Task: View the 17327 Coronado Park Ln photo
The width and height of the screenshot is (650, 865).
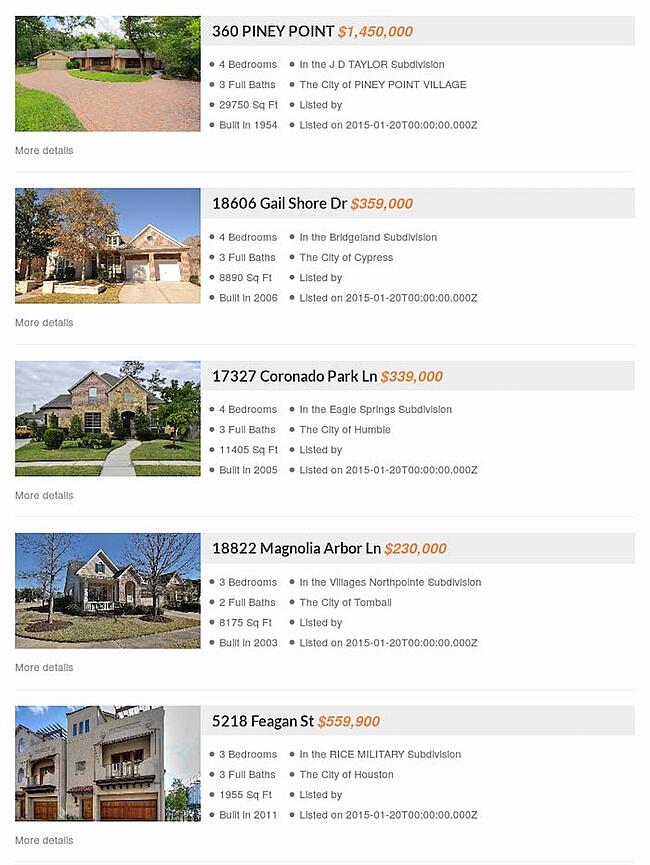Action: pos(107,418)
